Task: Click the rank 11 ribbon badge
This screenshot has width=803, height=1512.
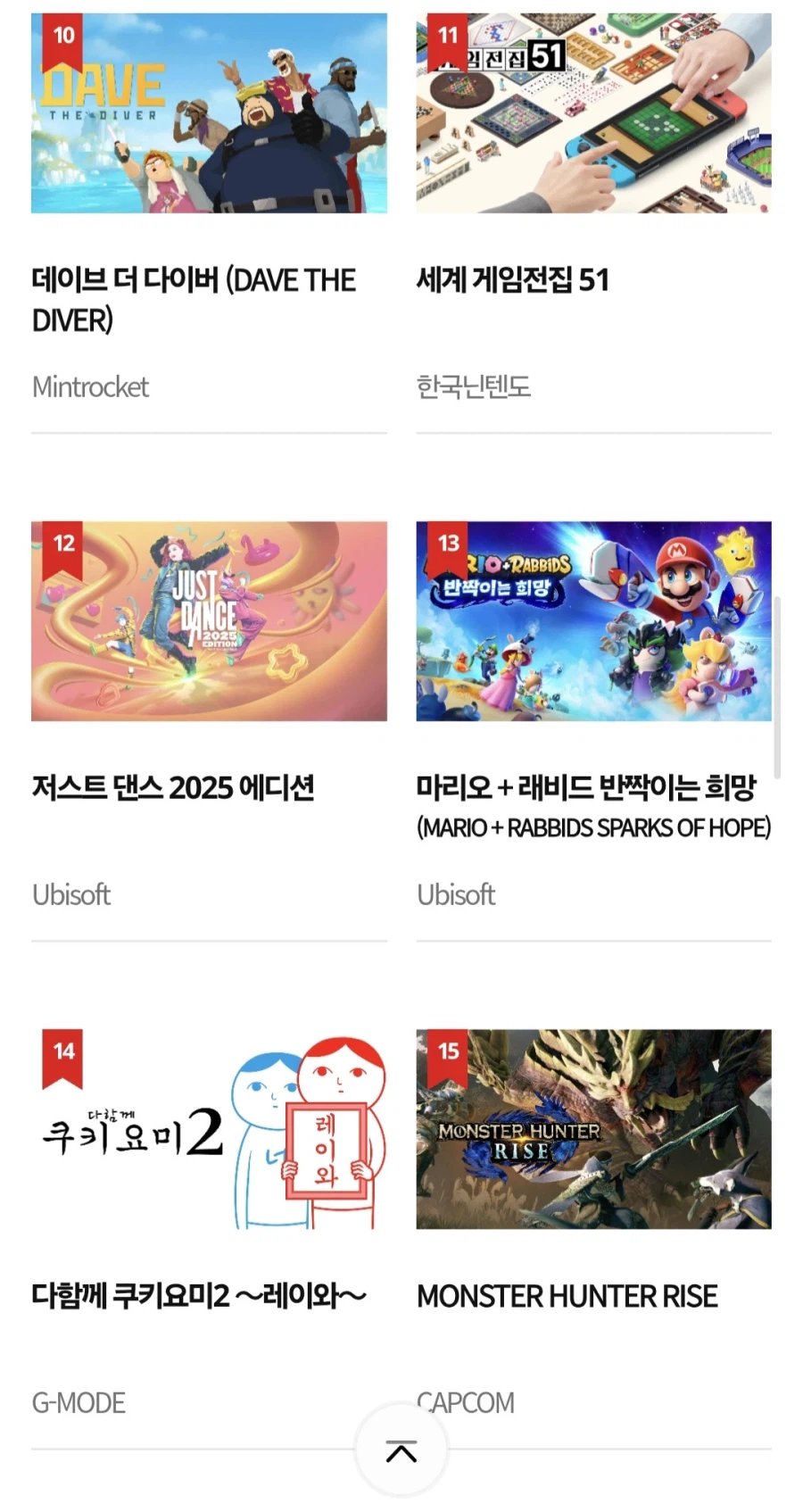Action: 446,37
